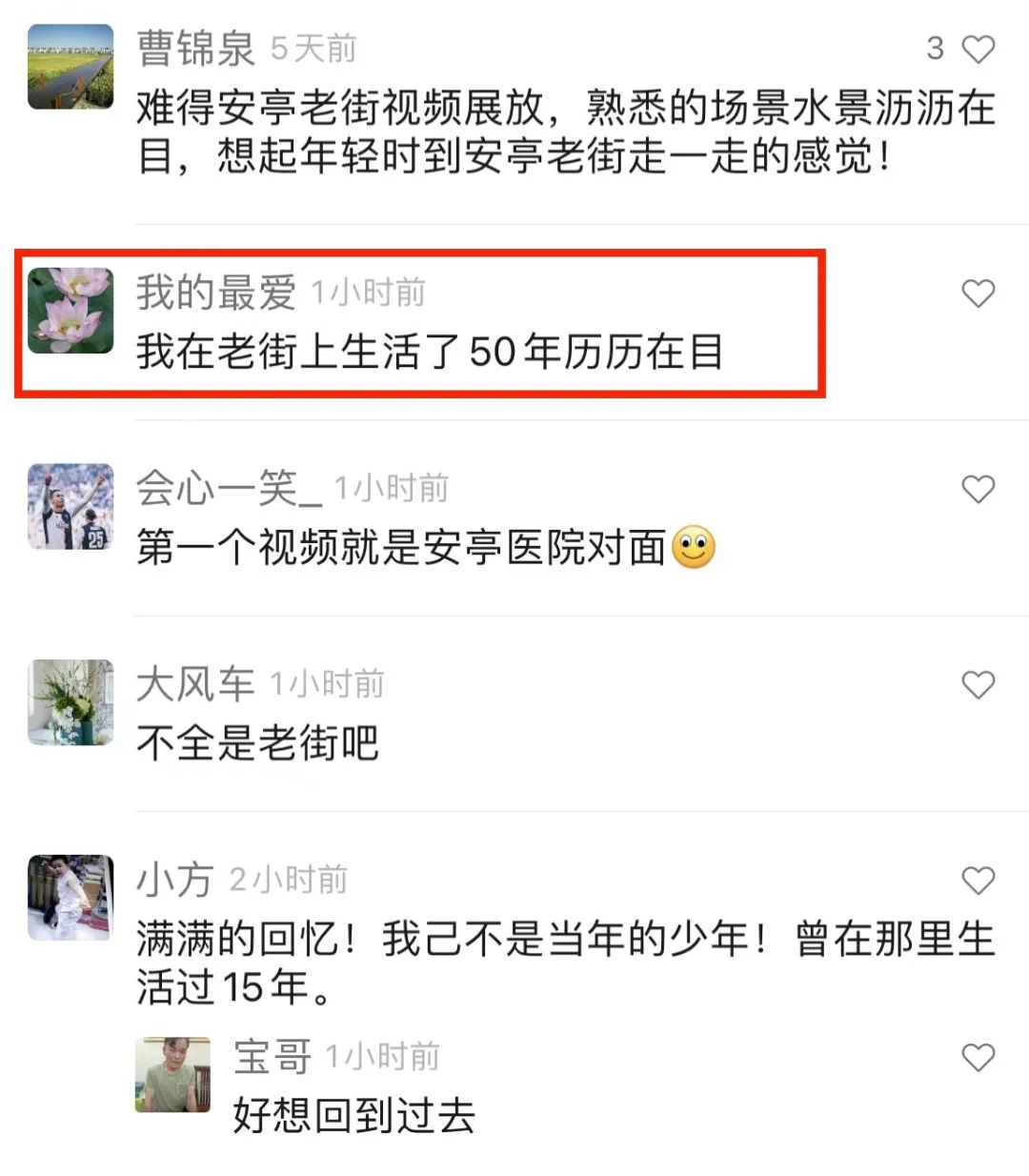Like 会心一笑_'s comment about 安亭医院
Viewport: 1029px width, 1176px height.
click(978, 489)
